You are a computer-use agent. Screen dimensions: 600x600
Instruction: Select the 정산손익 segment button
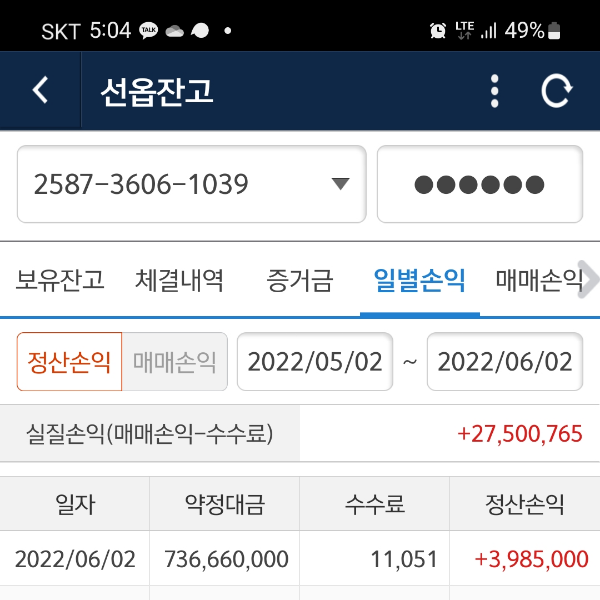[x=69, y=361]
